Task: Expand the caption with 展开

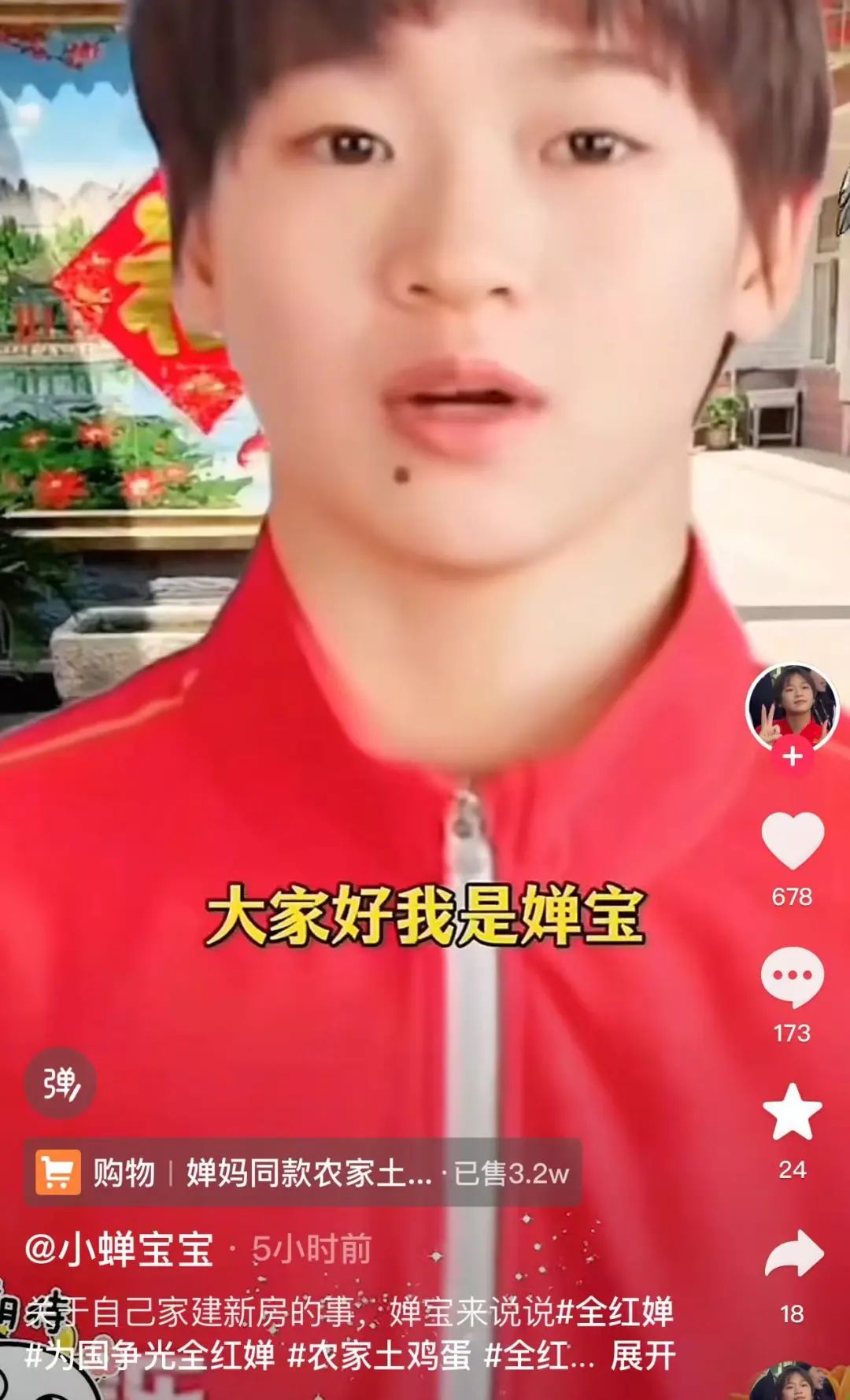Action: click(x=643, y=1356)
